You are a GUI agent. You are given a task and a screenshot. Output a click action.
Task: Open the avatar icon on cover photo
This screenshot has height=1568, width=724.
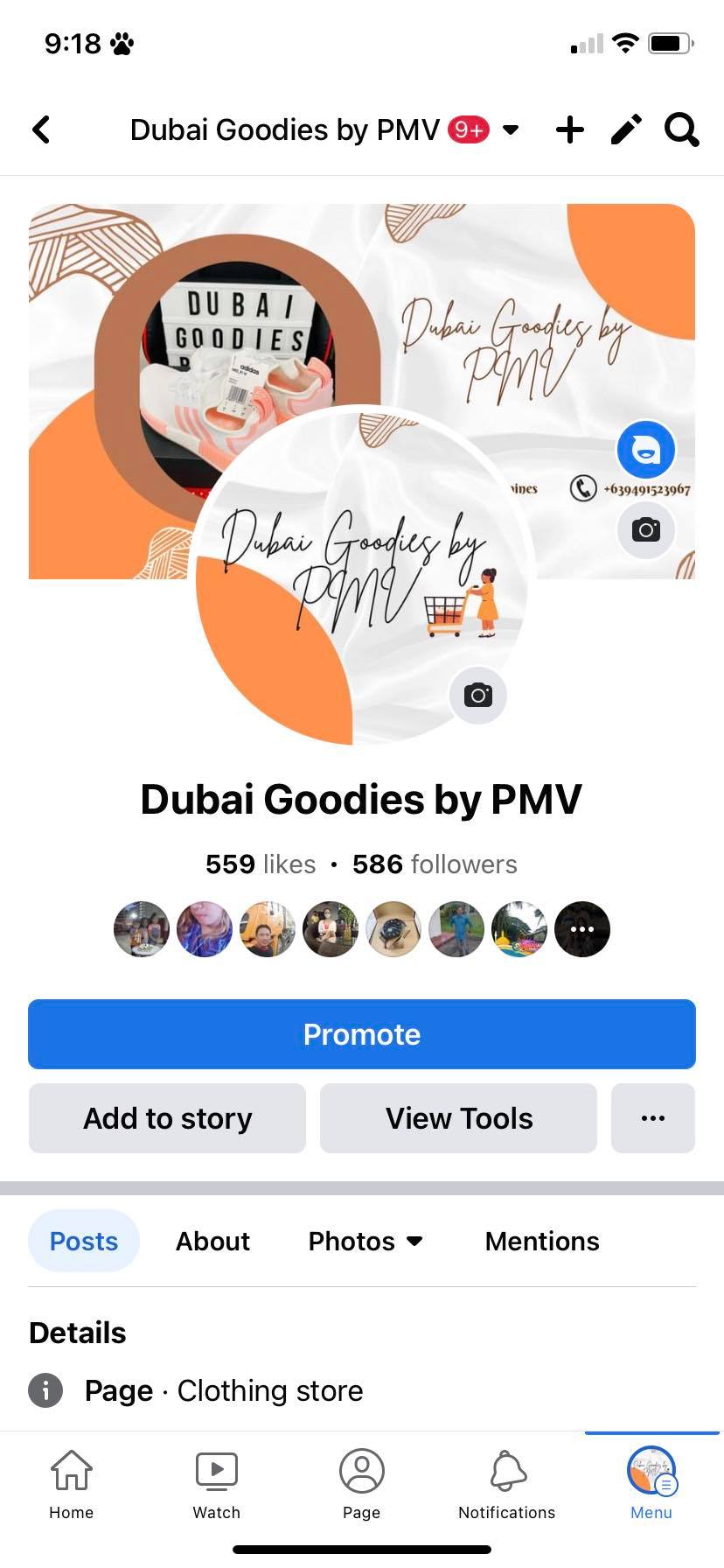(646, 450)
